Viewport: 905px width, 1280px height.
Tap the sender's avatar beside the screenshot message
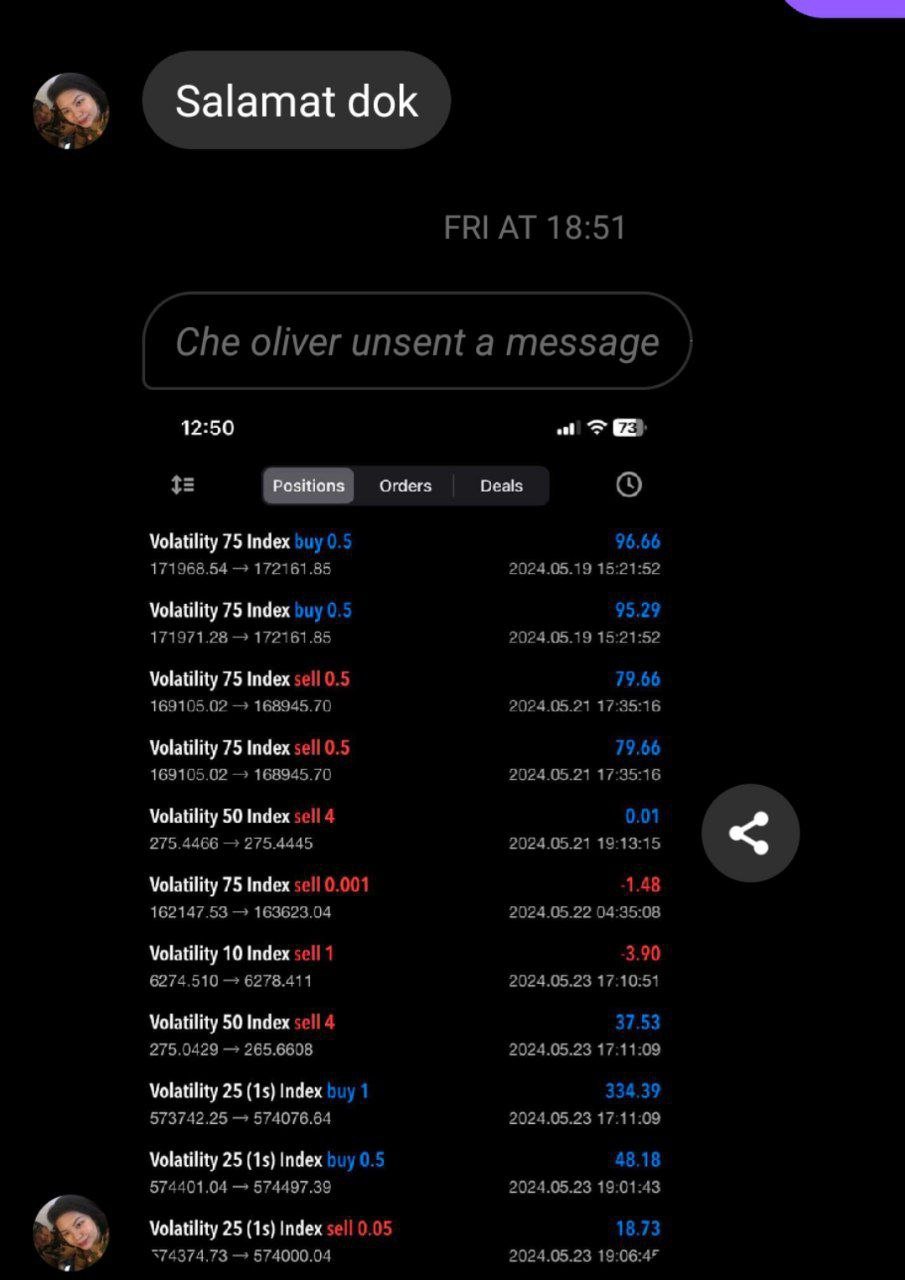click(x=71, y=1232)
